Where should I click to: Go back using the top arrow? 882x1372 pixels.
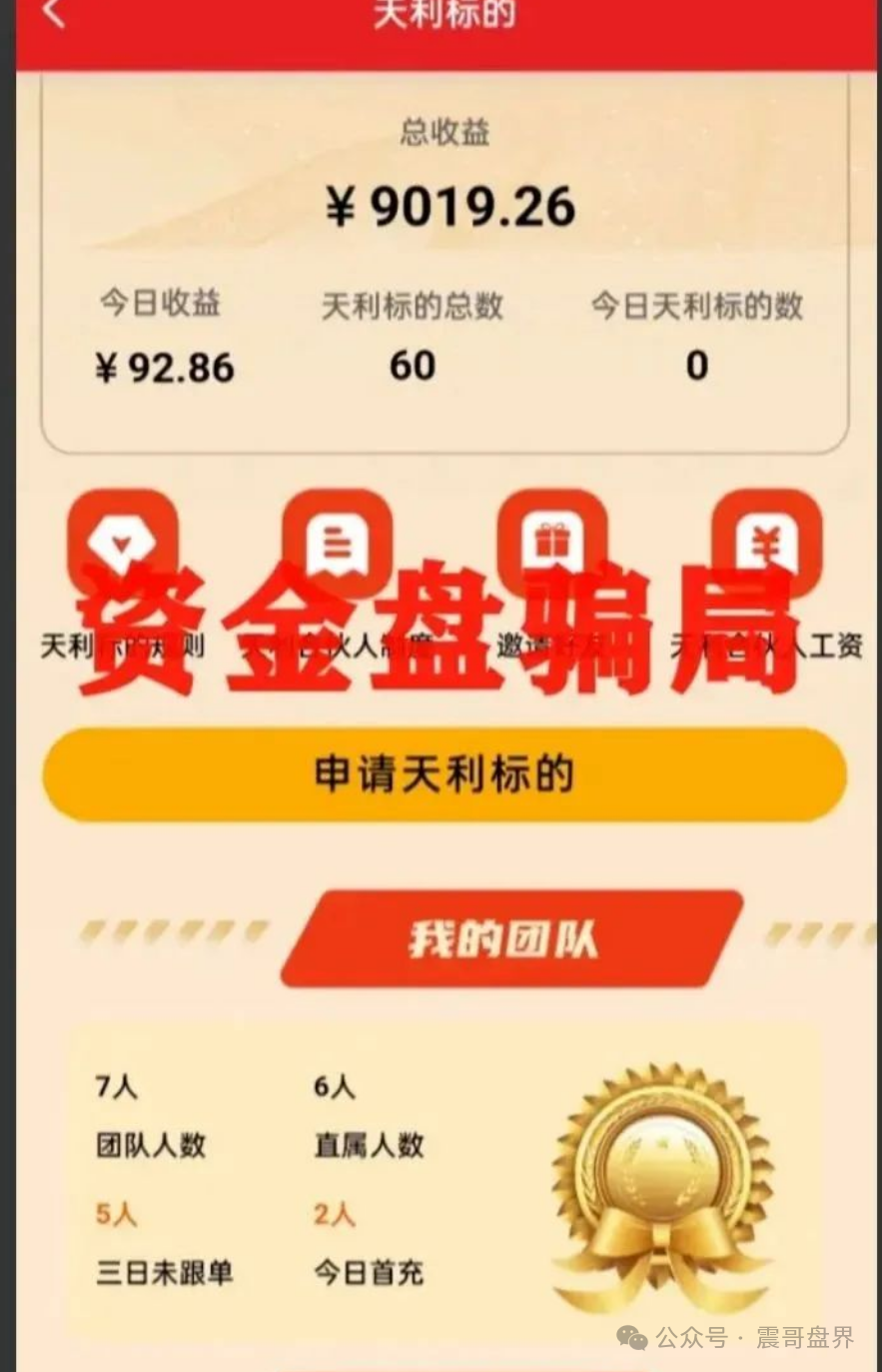(x=53, y=14)
